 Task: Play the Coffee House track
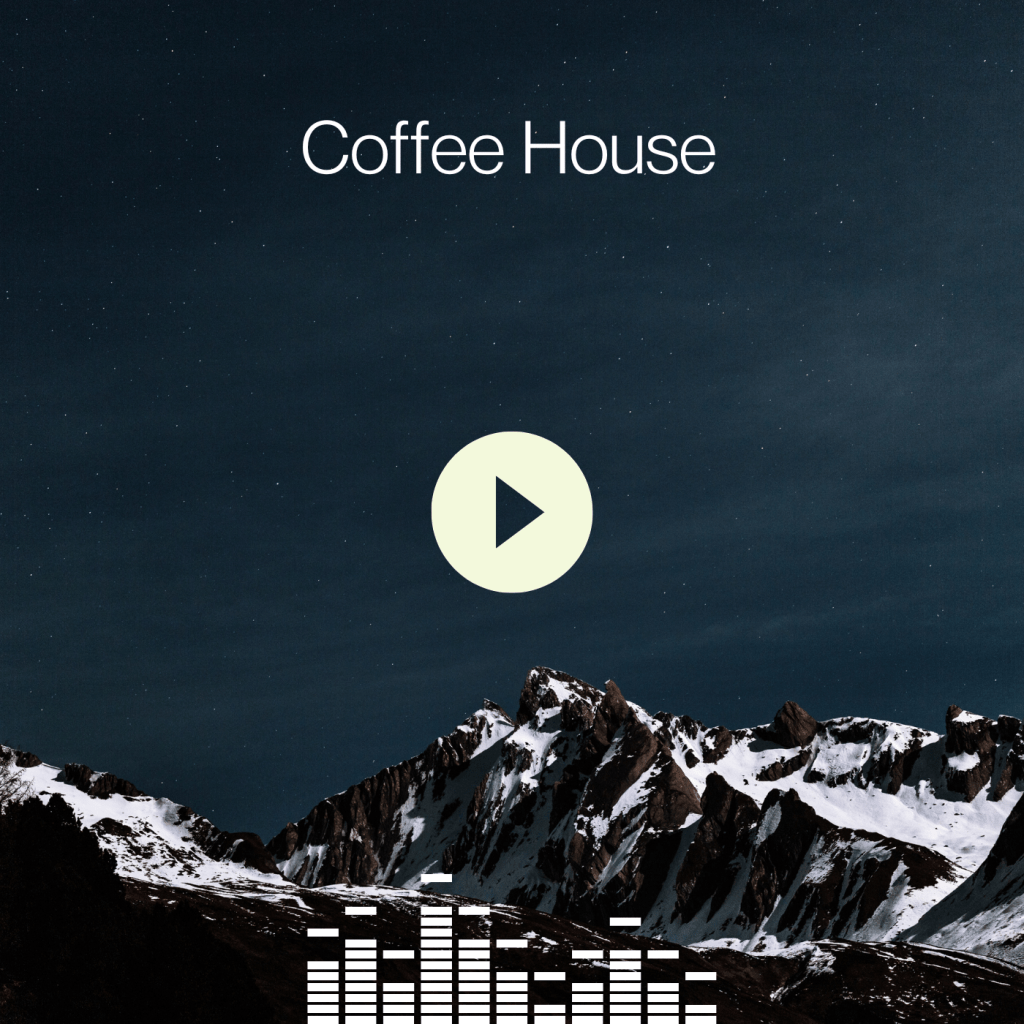pyautogui.click(x=512, y=512)
